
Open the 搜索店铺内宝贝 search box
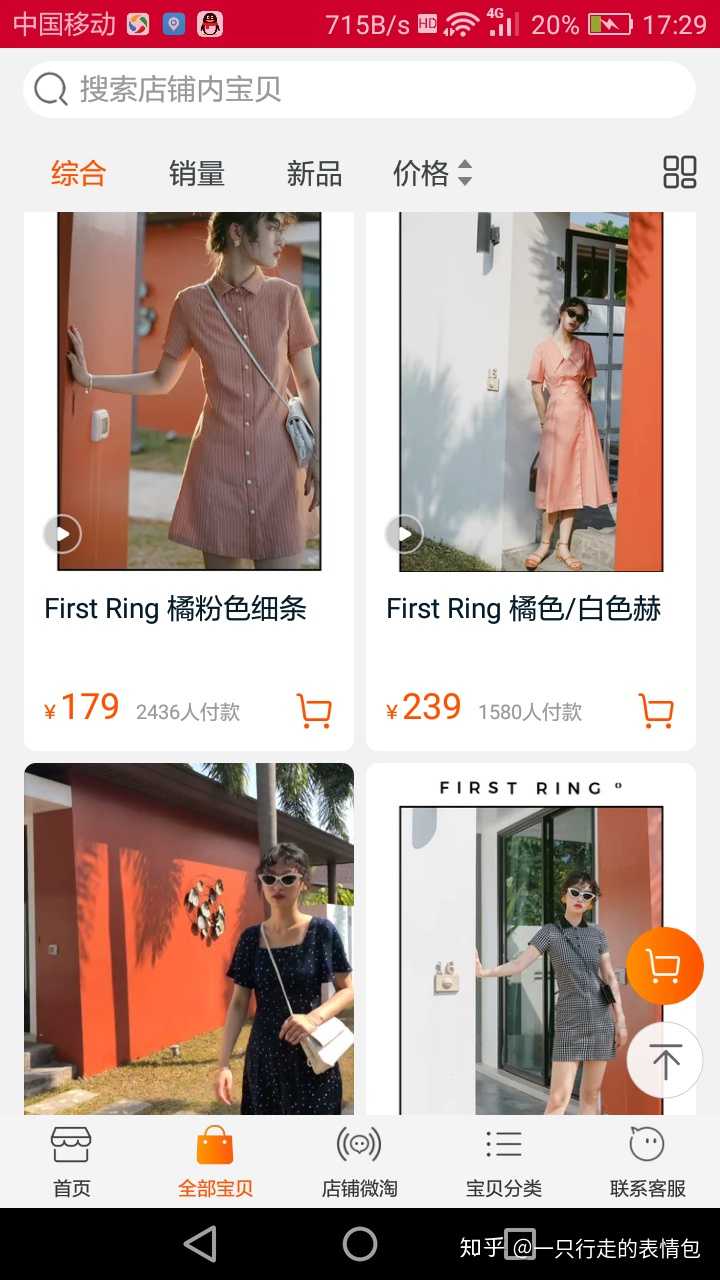point(358,90)
